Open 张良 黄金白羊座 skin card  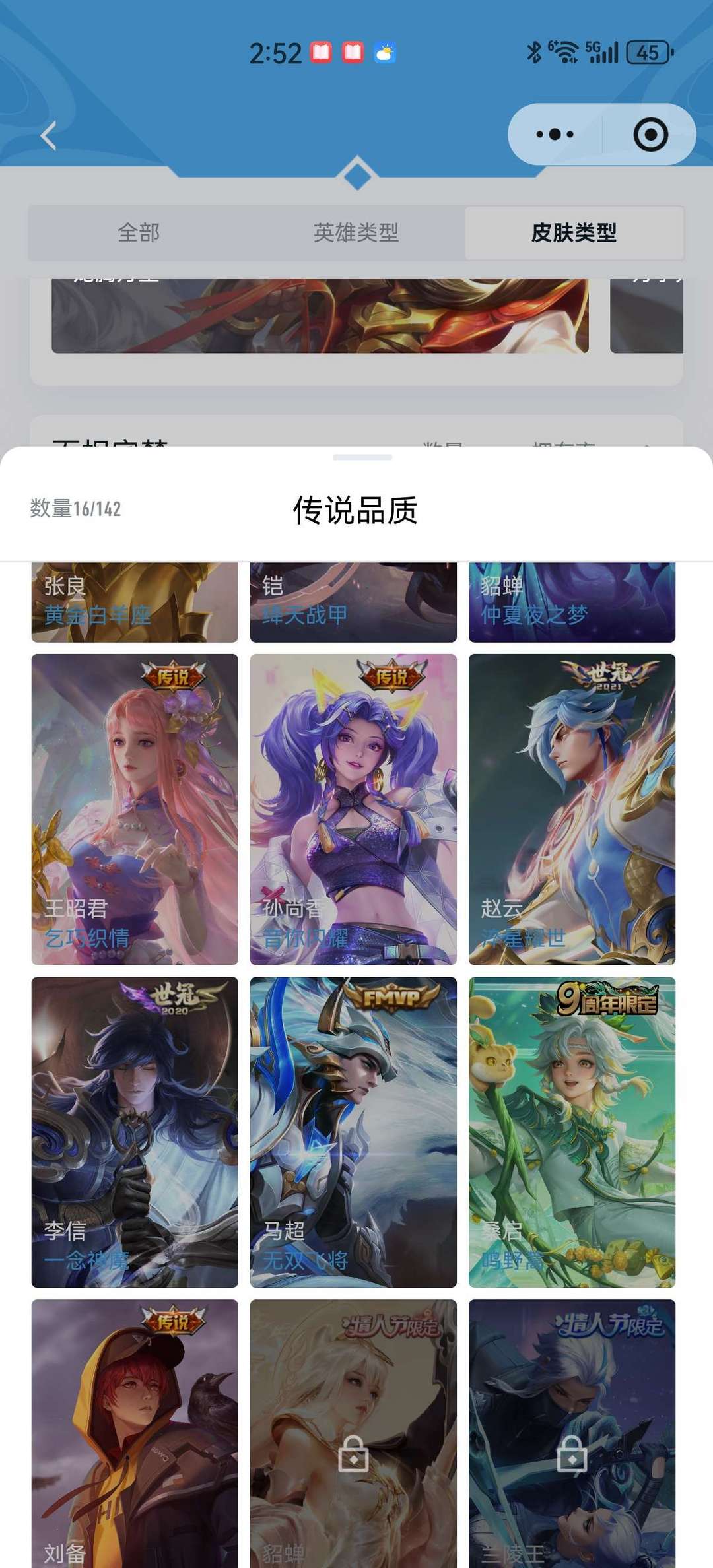click(x=135, y=602)
